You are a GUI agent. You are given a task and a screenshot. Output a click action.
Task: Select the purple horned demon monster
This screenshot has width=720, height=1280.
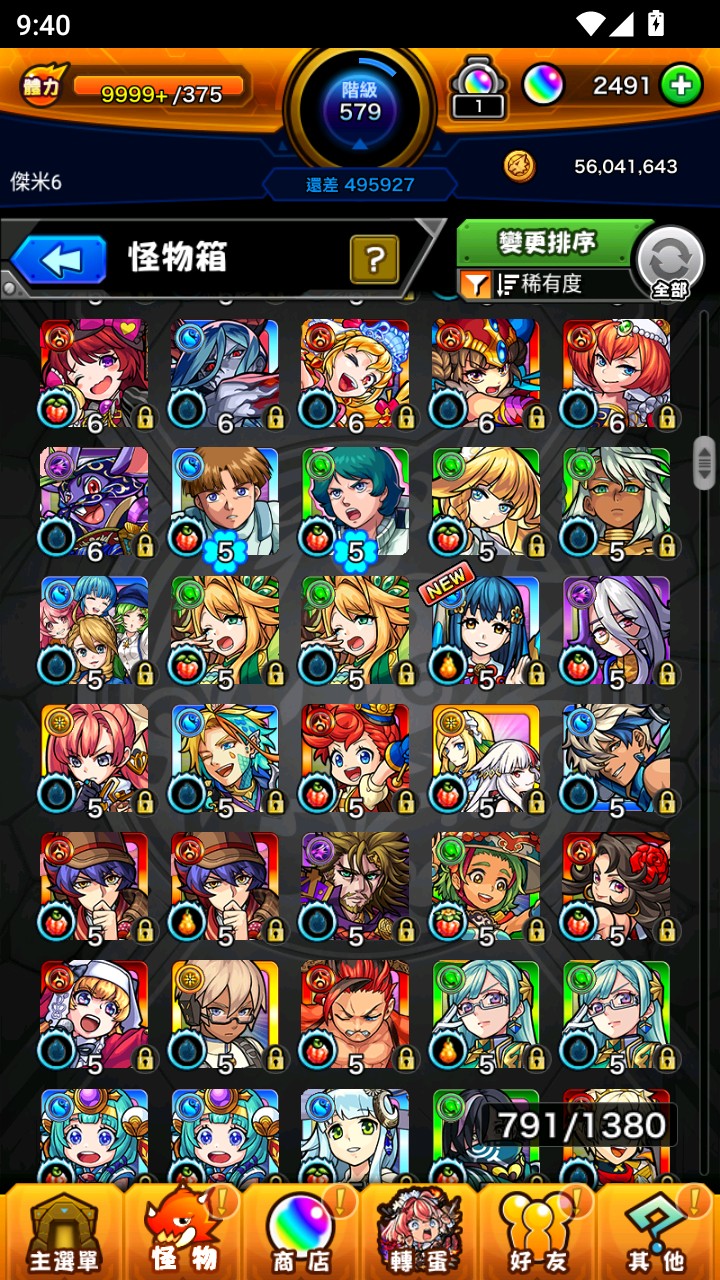coord(94,502)
